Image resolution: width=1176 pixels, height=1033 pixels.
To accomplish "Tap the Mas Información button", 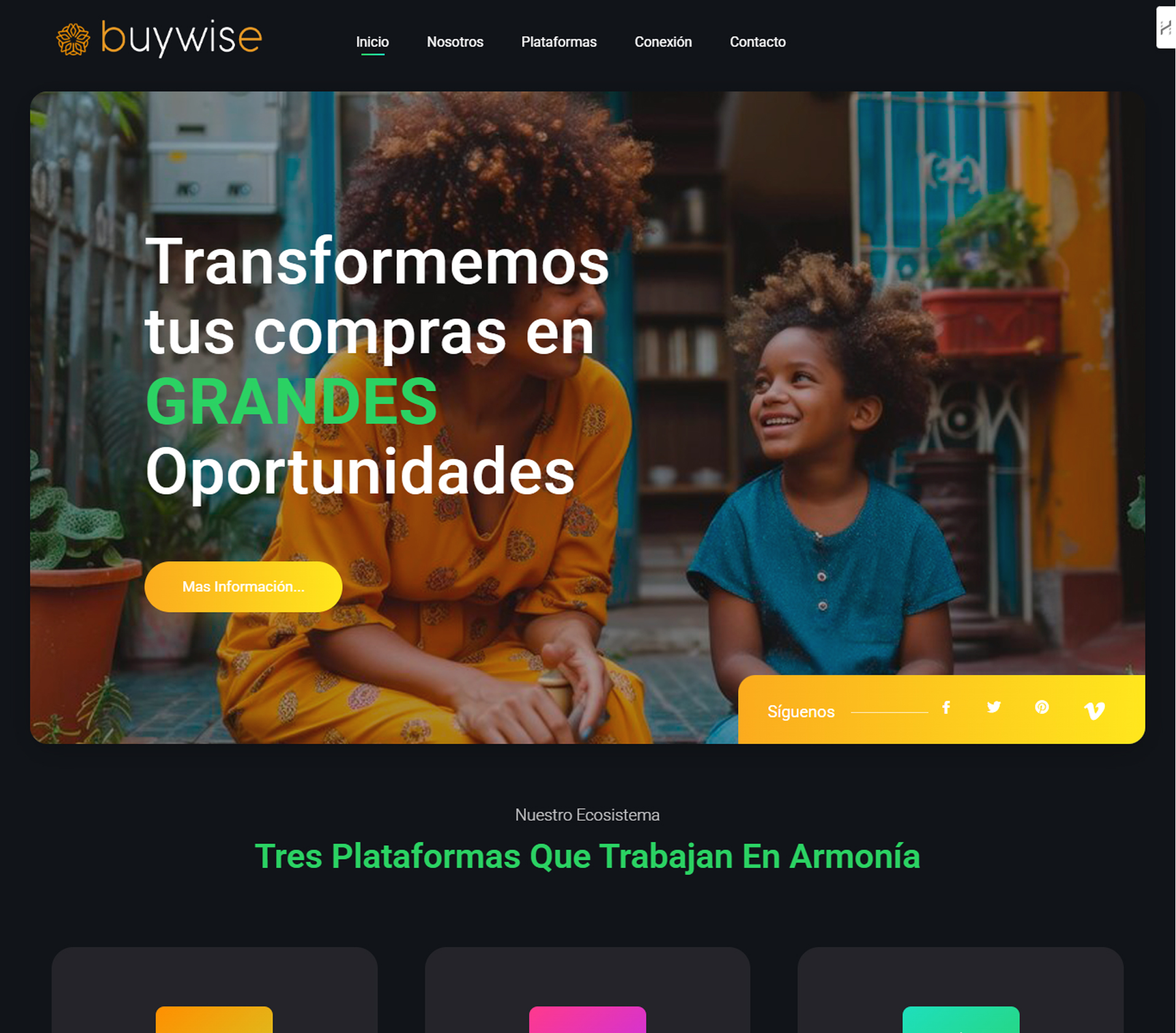I will pos(243,586).
